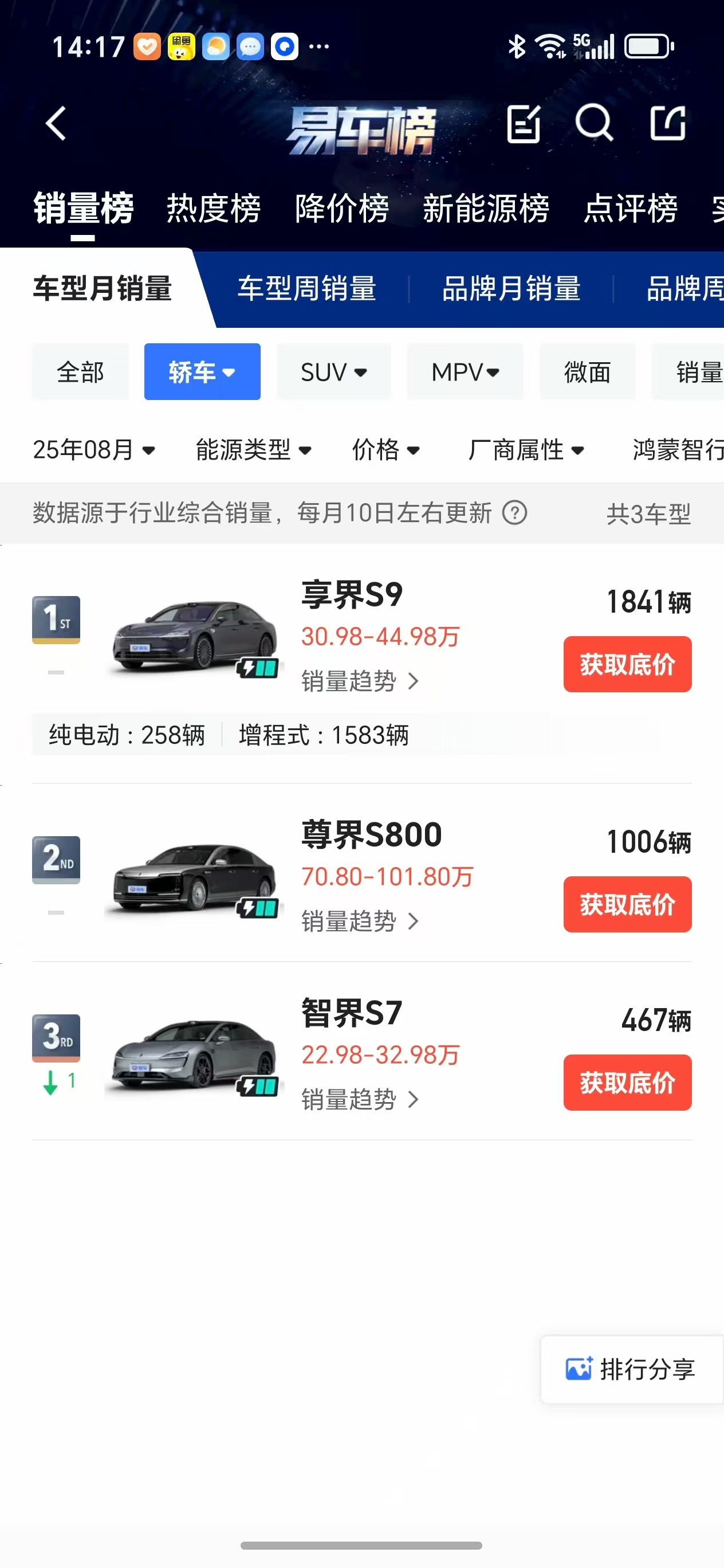Share this ranking via top-right icon
The image size is (724, 1568).
[x=667, y=124]
